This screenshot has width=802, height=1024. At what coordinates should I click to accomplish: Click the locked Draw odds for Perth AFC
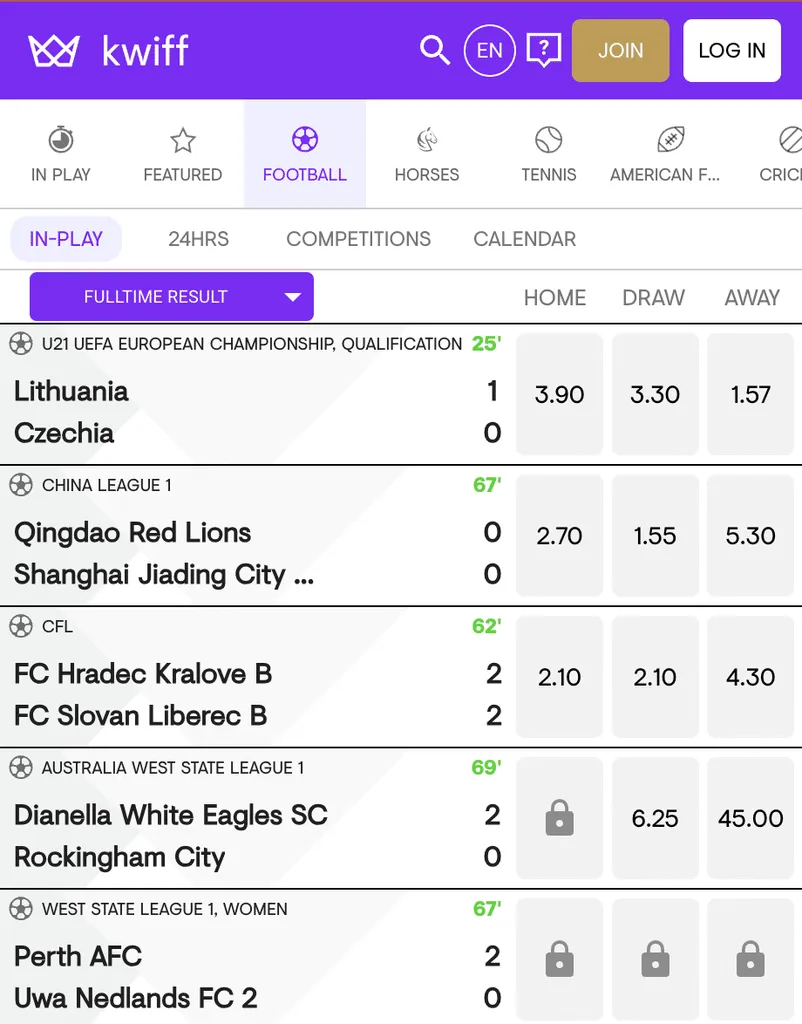(x=655, y=959)
